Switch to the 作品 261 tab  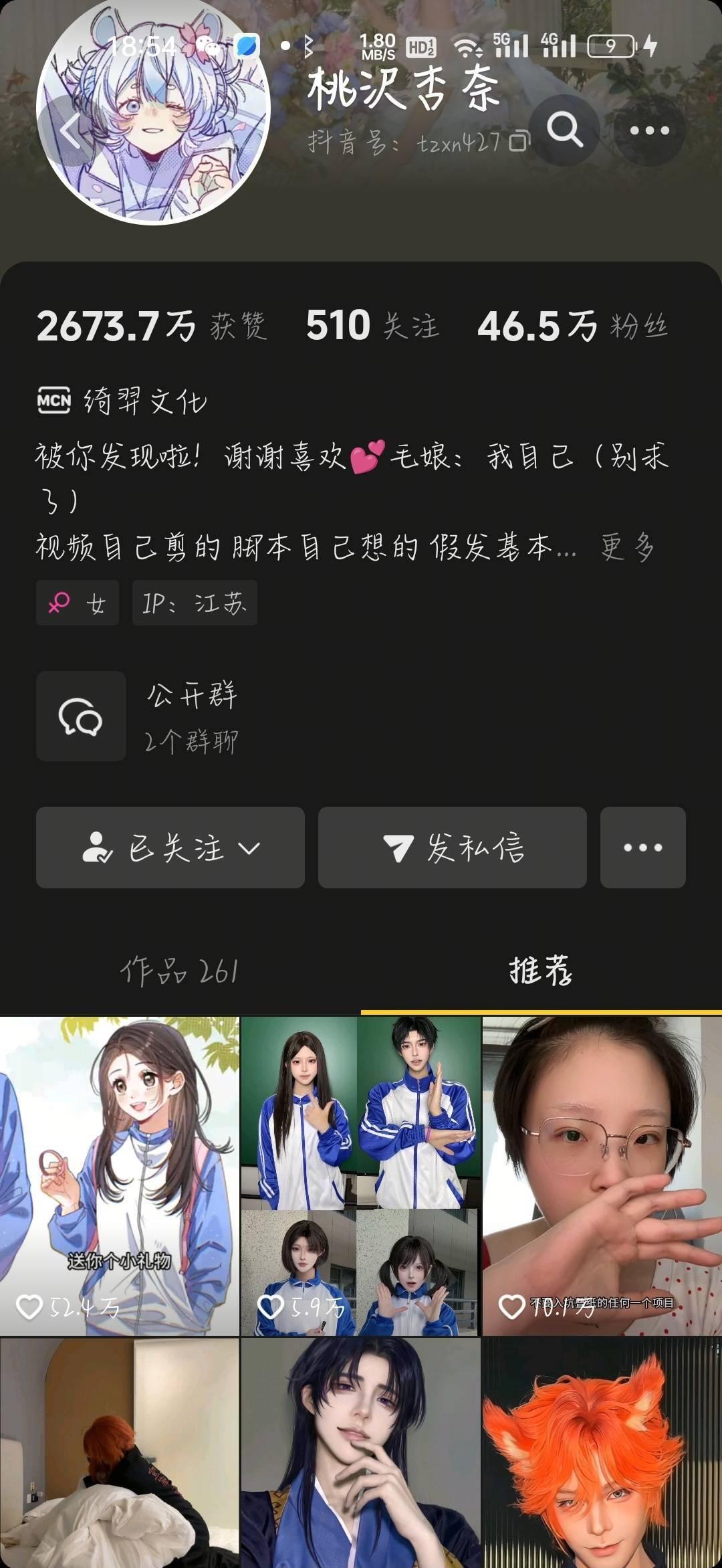pyautogui.click(x=179, y=971)
